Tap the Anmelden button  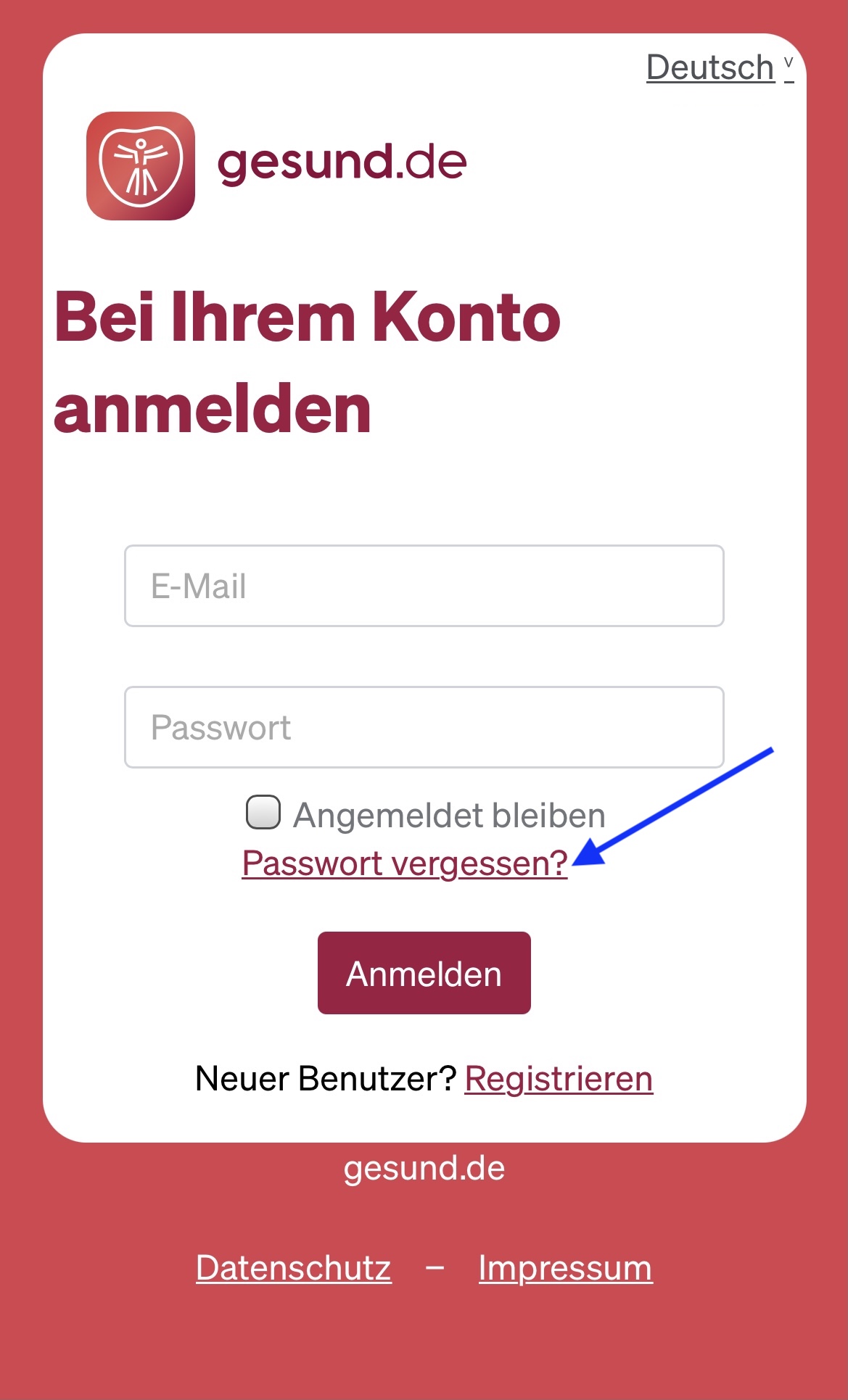pyautogui.click(x=424, y=973)
